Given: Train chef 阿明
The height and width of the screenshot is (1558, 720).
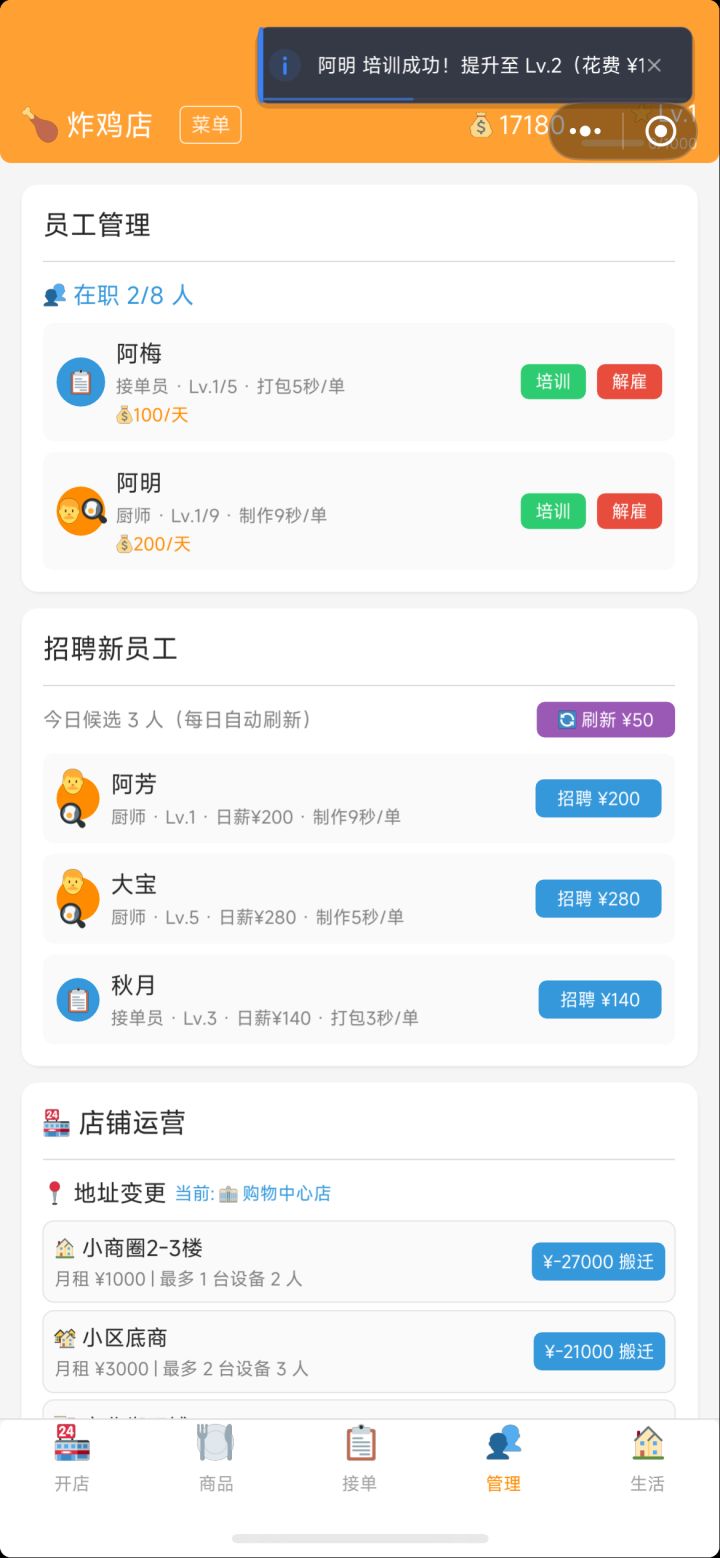Looking at the screenshot, I should coord(553,511).
